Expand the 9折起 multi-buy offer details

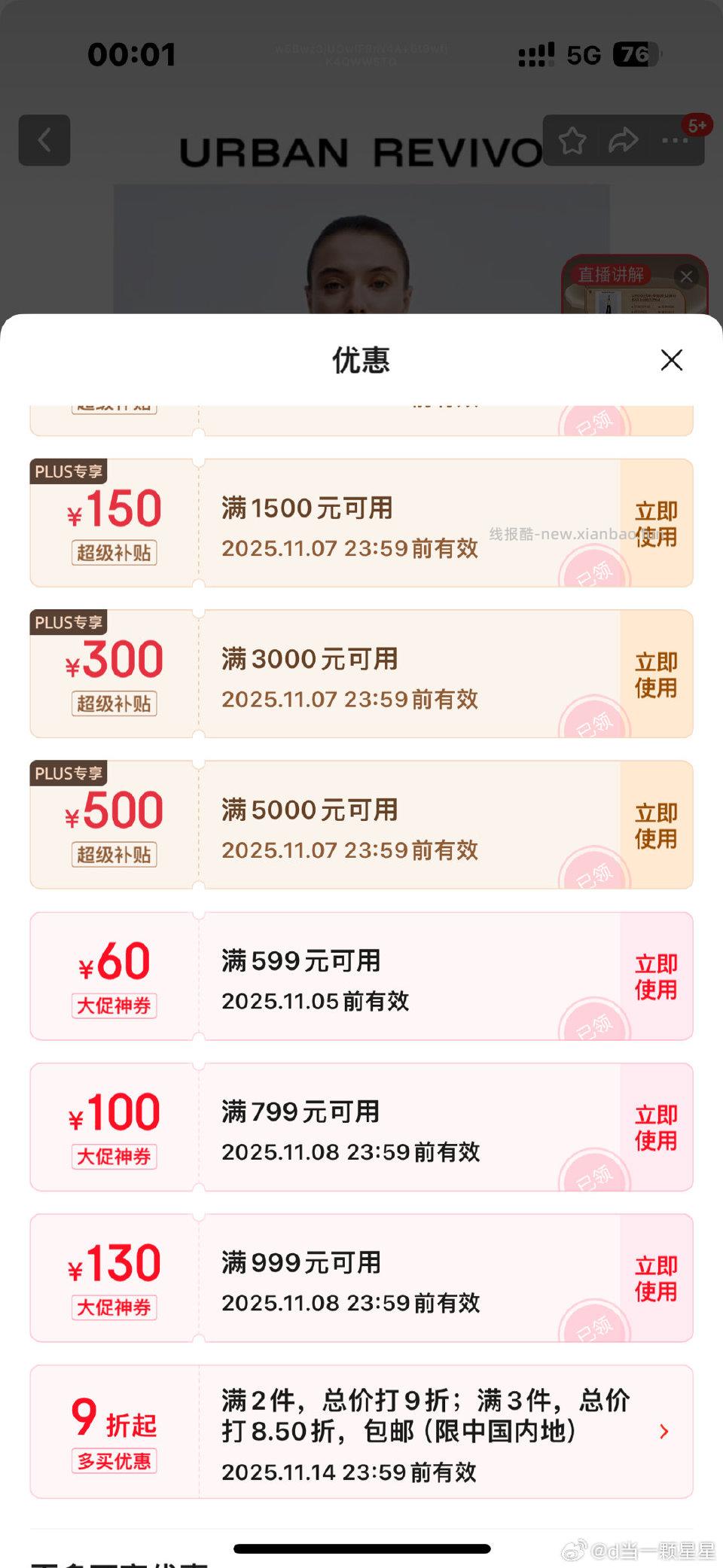(663, 1431)
